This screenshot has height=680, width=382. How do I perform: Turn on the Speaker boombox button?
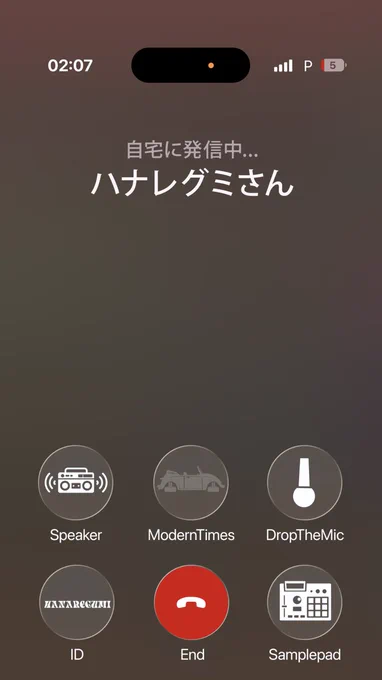(x=76, y=482)
